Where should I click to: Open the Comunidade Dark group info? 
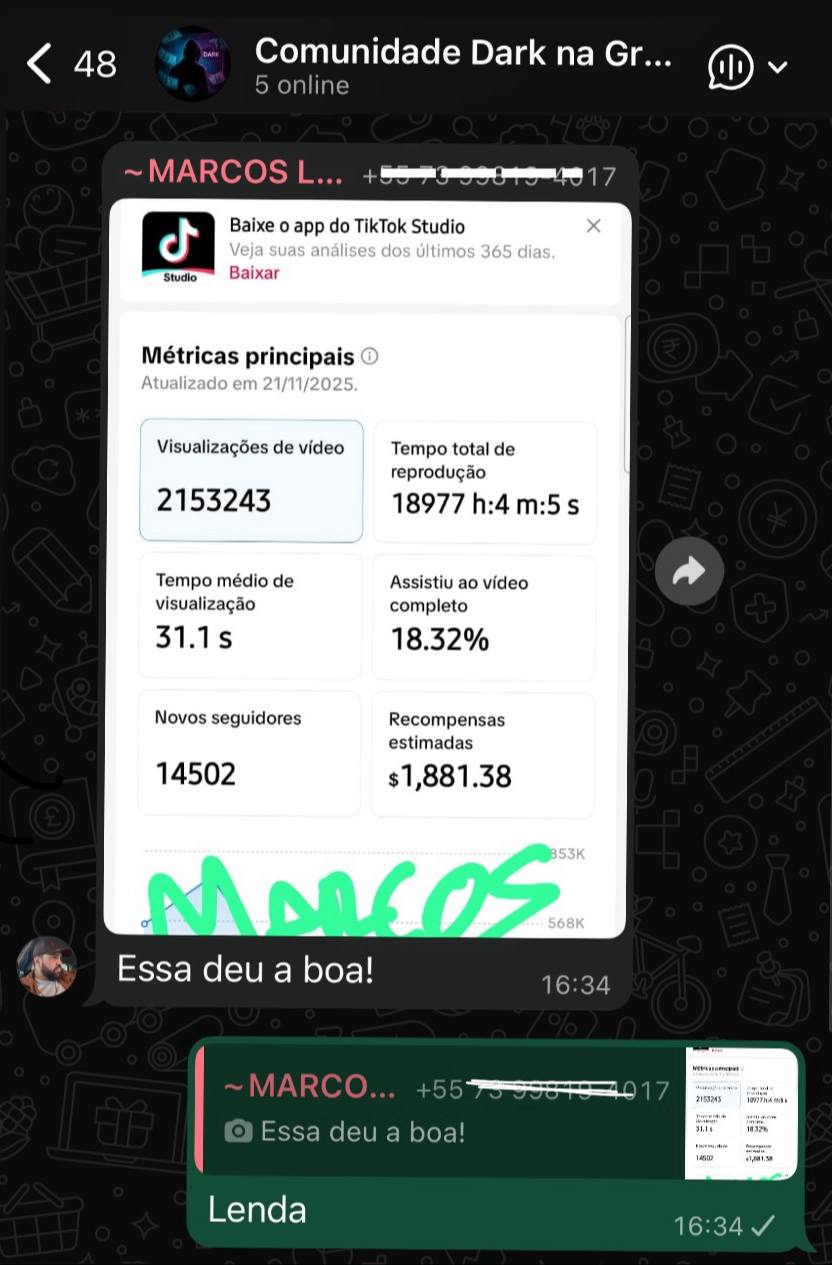pyautogui.click(x=462, y=64)
